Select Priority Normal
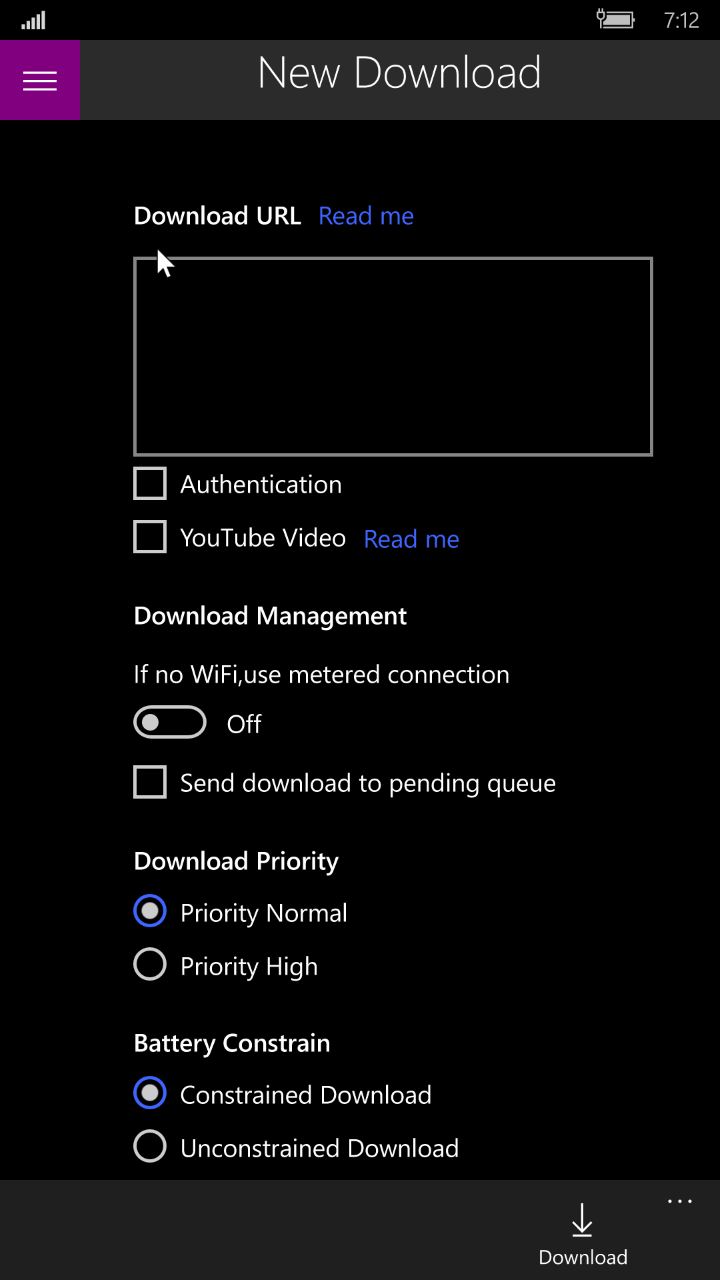Viewport: 720px width, 1280px height. coord(150,912)
